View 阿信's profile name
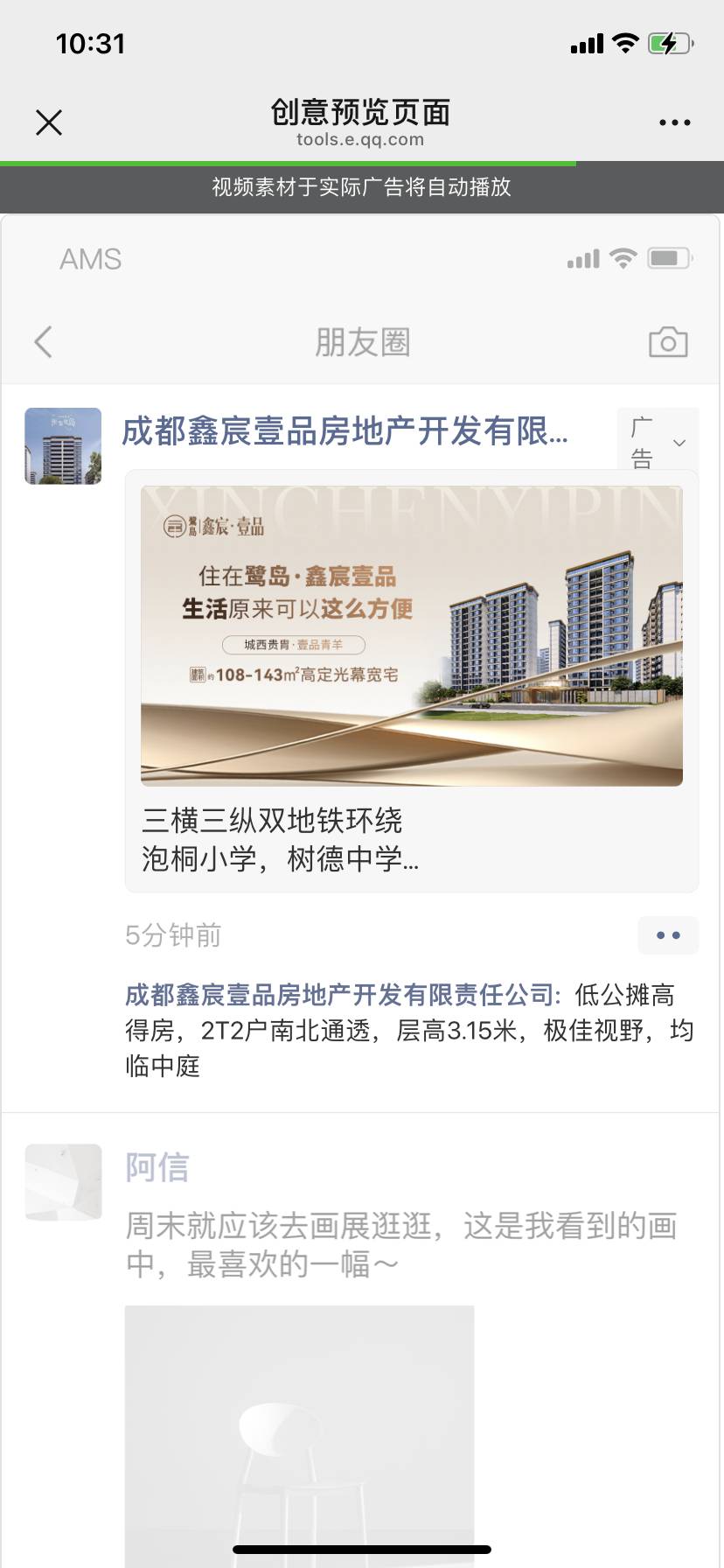This screenshot has height=1568, width=724. 157,1167
